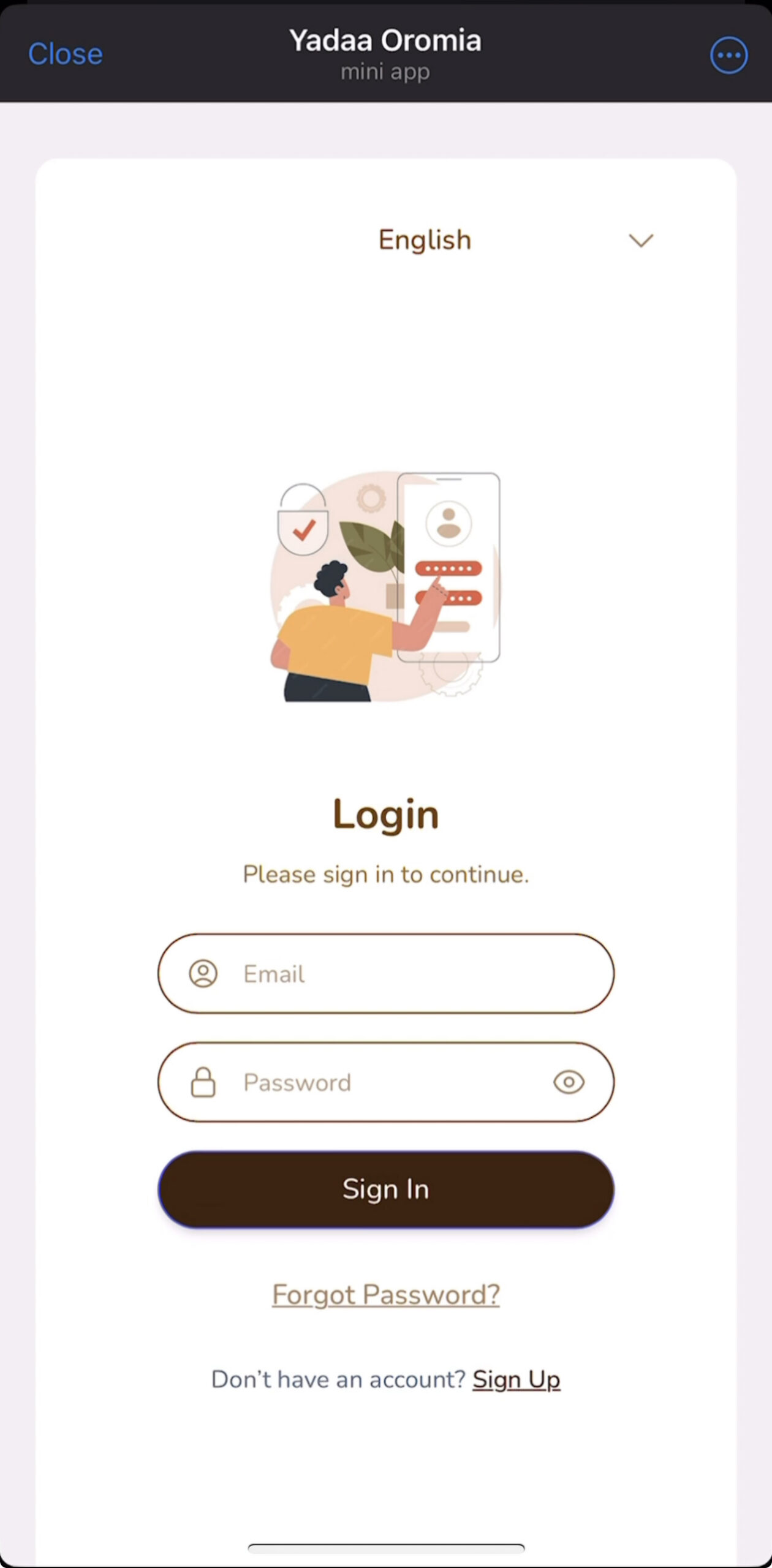
Task: Open the Forgot Password link
Action: pos(386,1294)
